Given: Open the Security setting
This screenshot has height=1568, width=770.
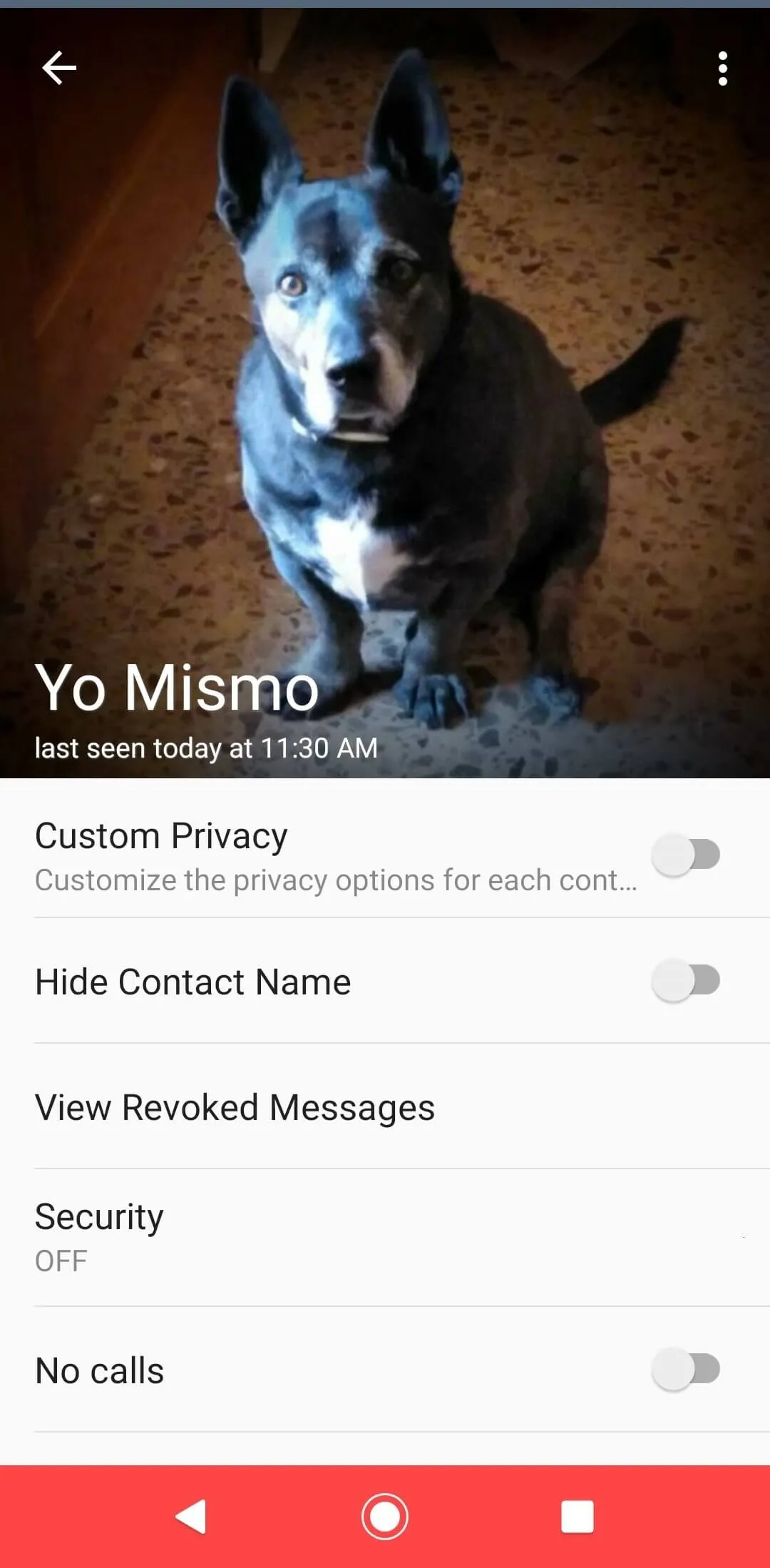Looking at the screenshot, I should 385,1238.
